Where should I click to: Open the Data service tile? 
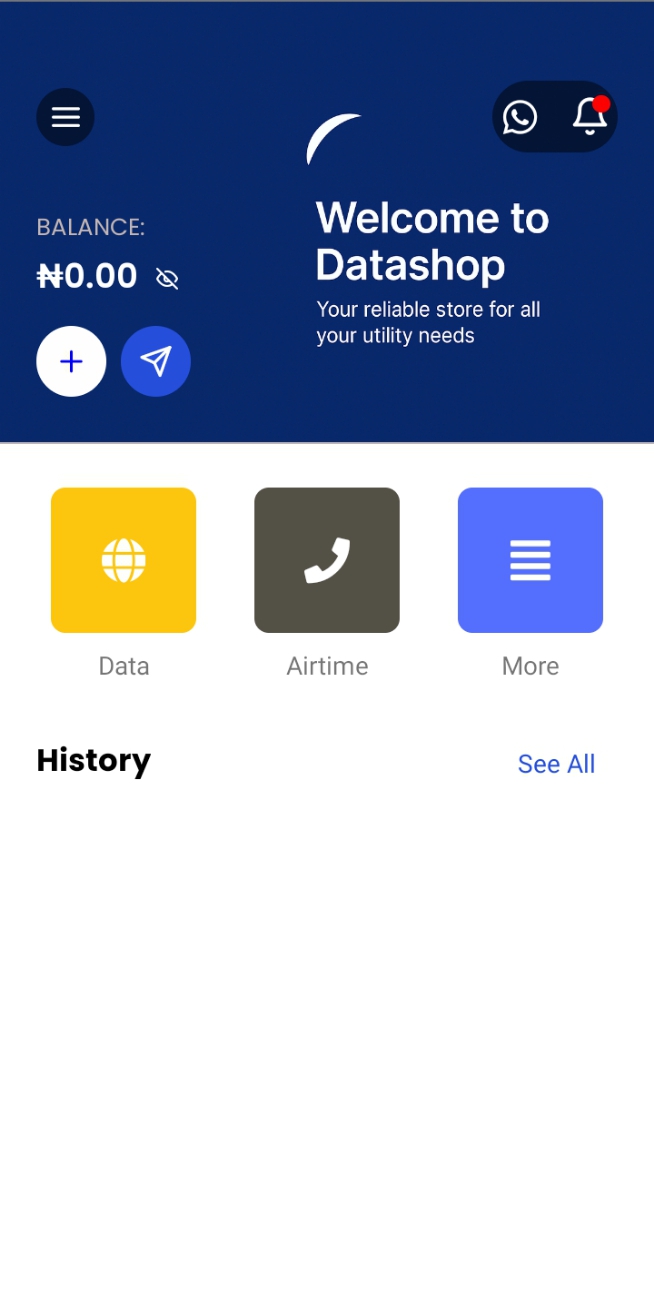(123, 560)
